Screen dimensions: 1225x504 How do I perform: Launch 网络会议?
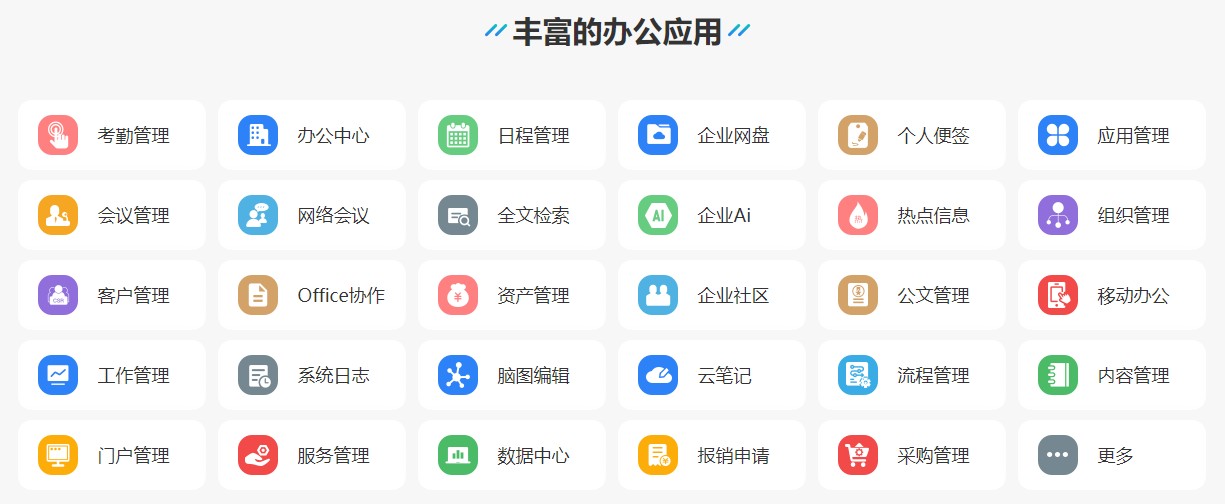click(x=311, y=215)
